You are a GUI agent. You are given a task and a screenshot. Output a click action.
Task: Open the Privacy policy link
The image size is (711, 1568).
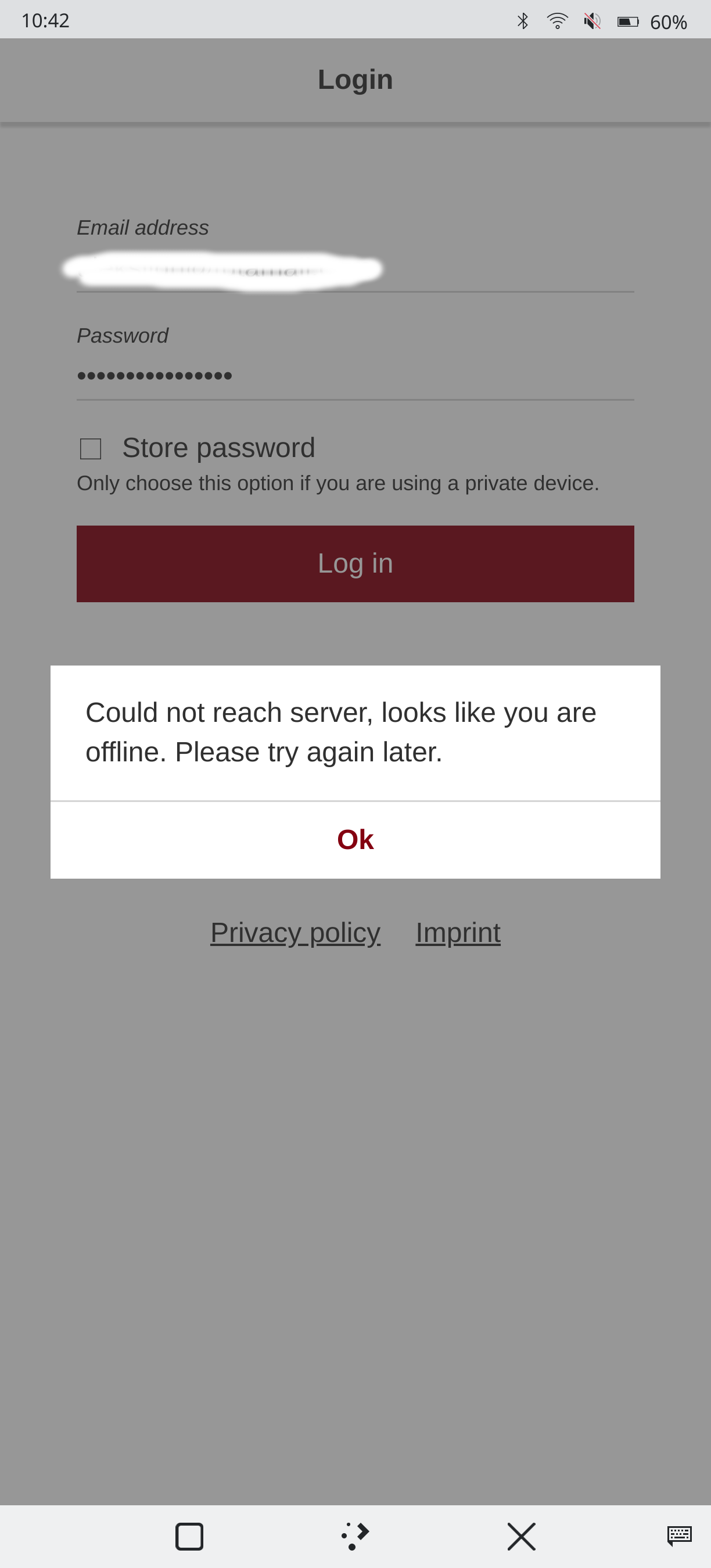[x=295, y=933]
